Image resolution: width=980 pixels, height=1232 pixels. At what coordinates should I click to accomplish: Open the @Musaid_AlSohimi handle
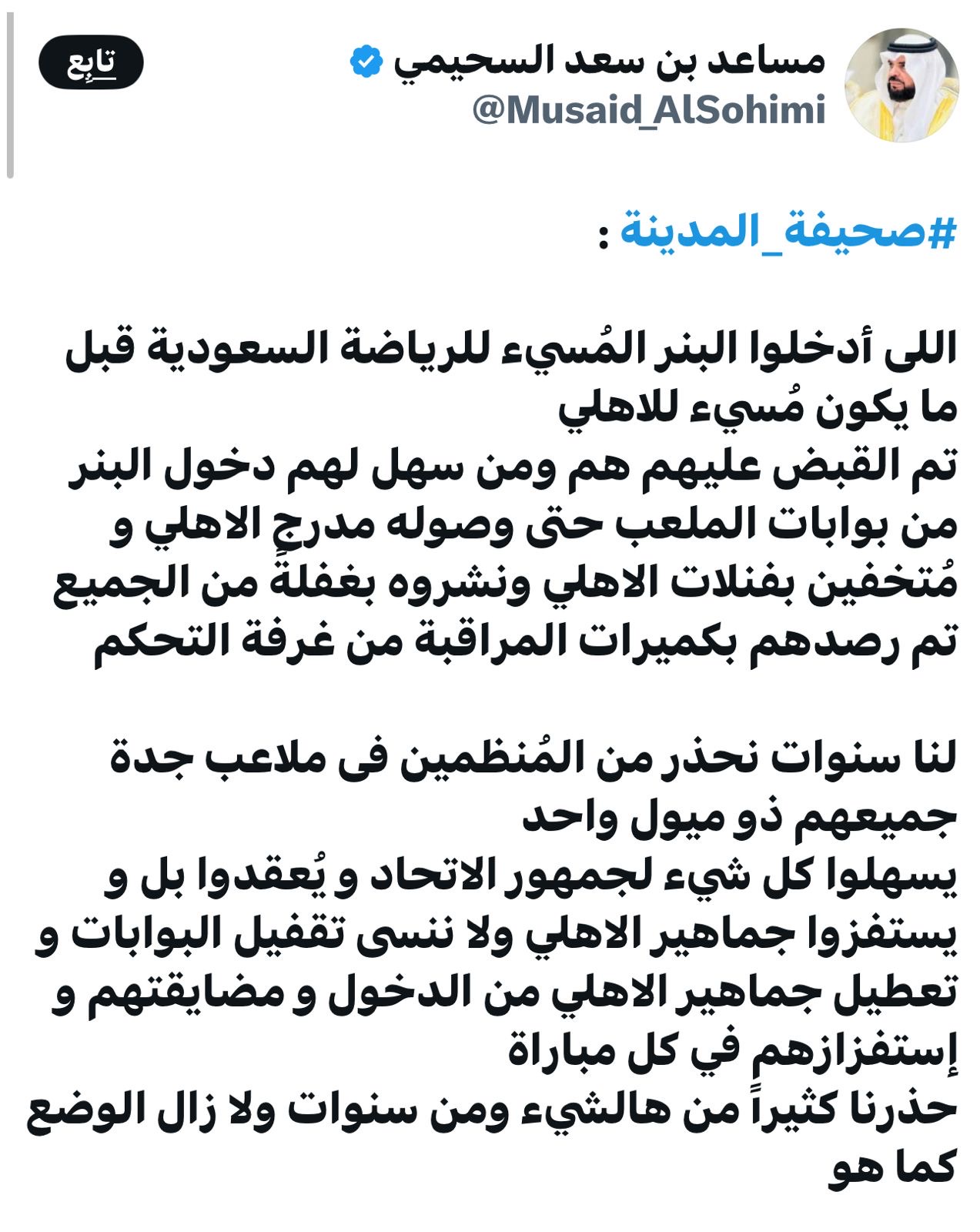648,110
